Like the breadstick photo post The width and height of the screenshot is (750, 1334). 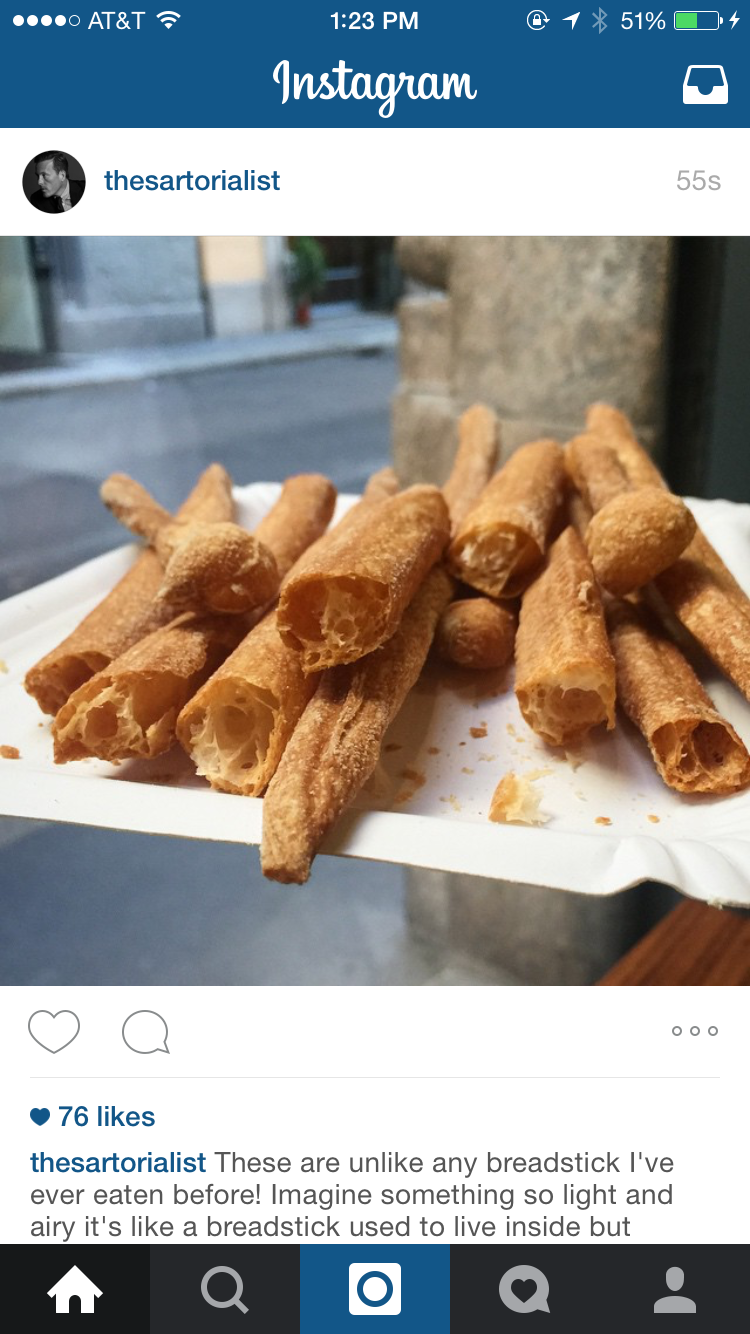click(x=54, y=1031)
